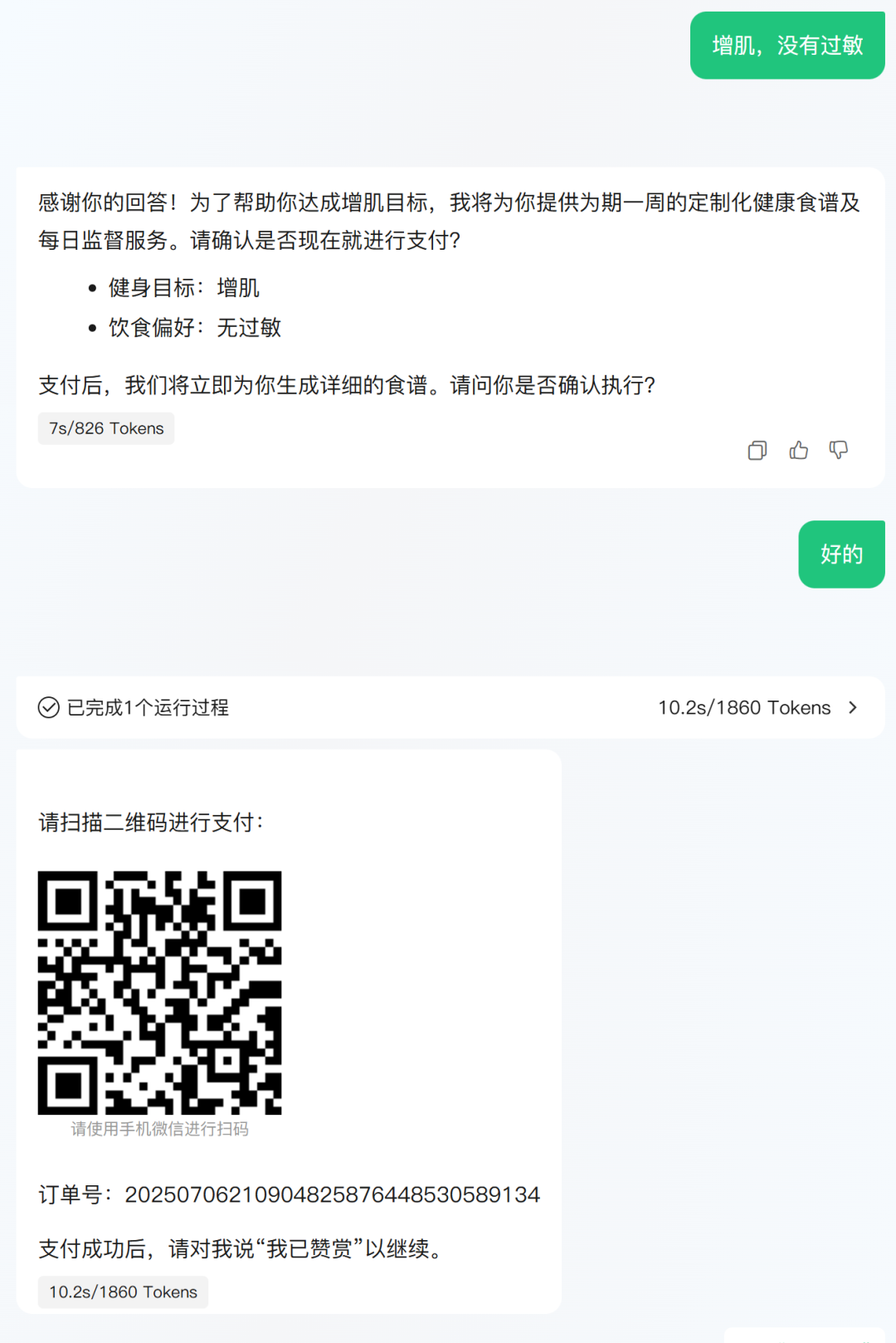The width and height of the screenshot is (896, 1343).
Task: Click the checkmark icon beside 已完成1个运行过程
Action: 49,708
